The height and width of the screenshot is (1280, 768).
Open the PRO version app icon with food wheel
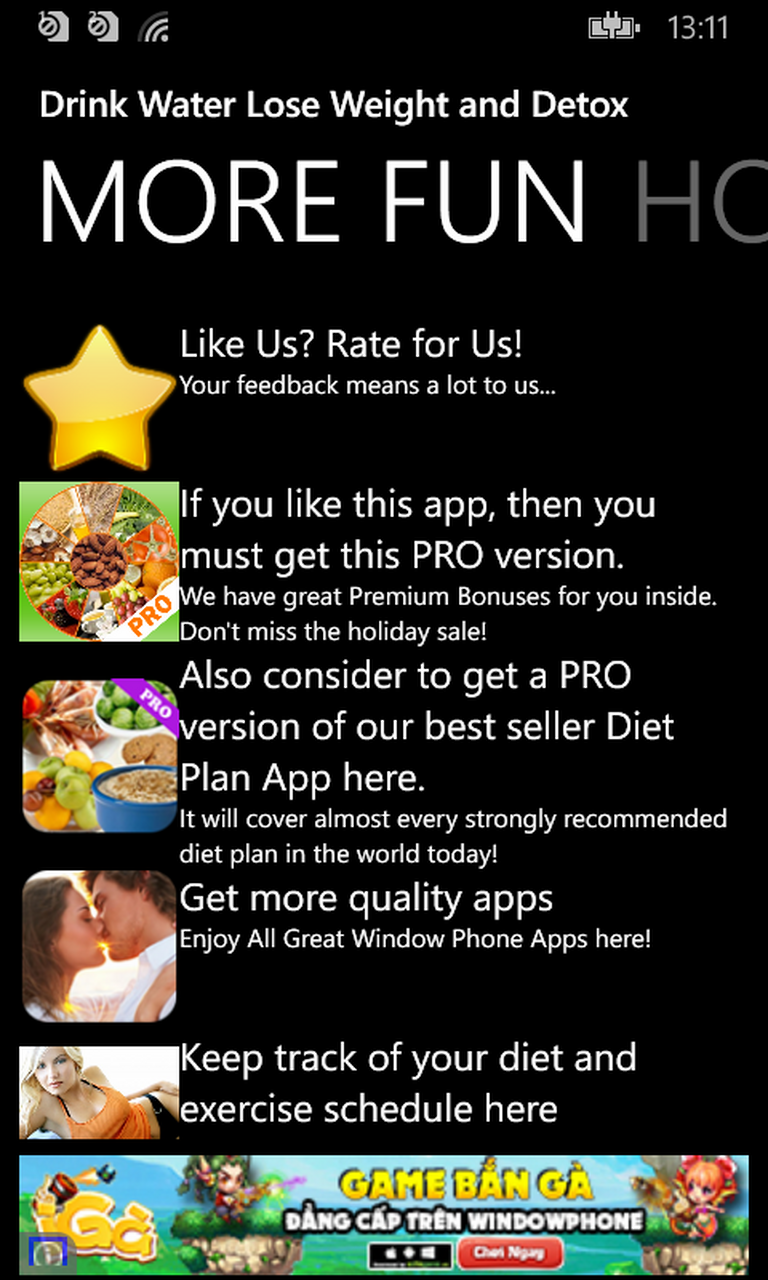point(97,560)
